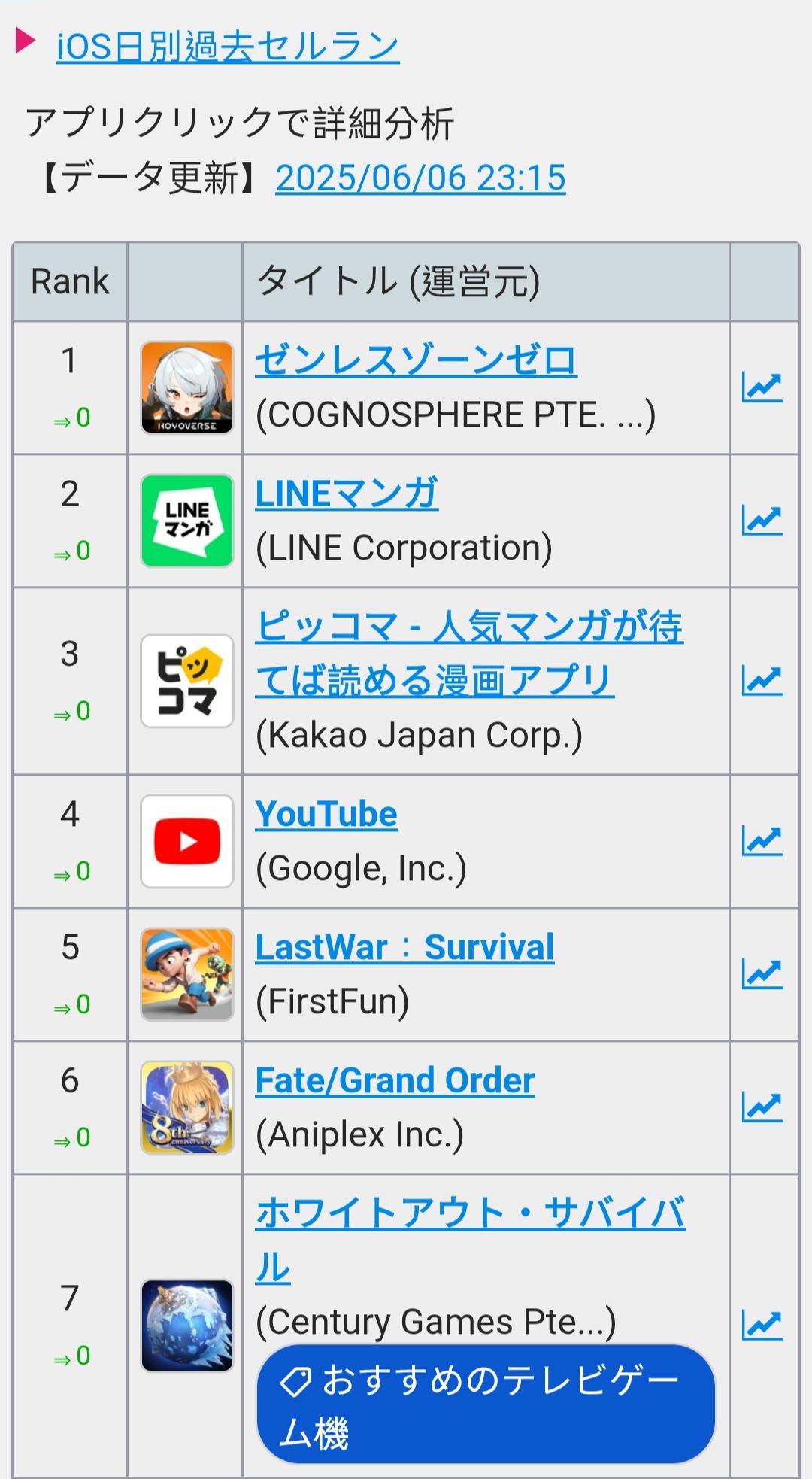Open ゼンレスゾーンゼロ details
812x1479 pixels.
pos(416,360)
